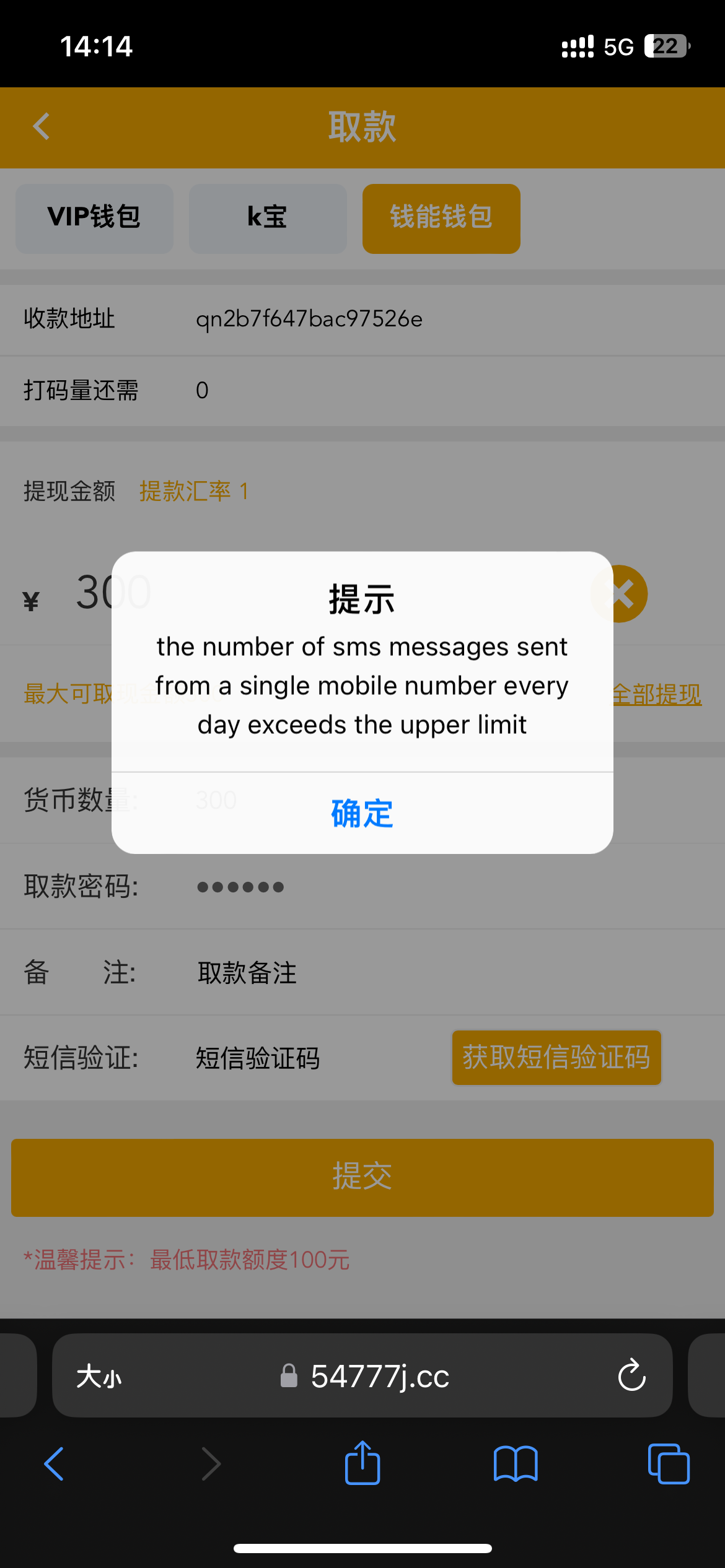This screenshot has height=1568, width=725.
Task: Submit the withdrawal with 提交
Action: (x=362, y=1177)
